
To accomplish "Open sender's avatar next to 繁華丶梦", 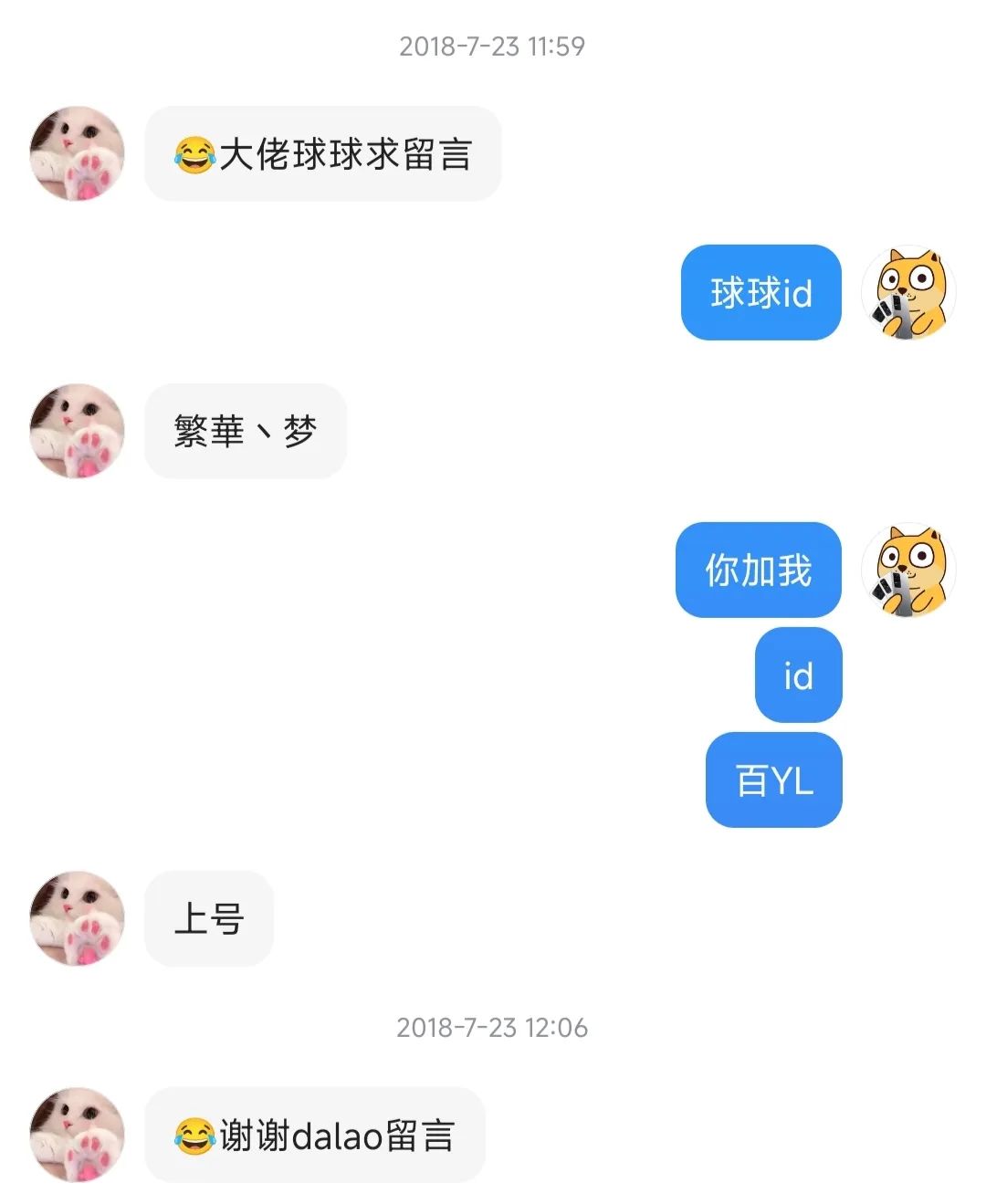I will [x=77, y=431].
